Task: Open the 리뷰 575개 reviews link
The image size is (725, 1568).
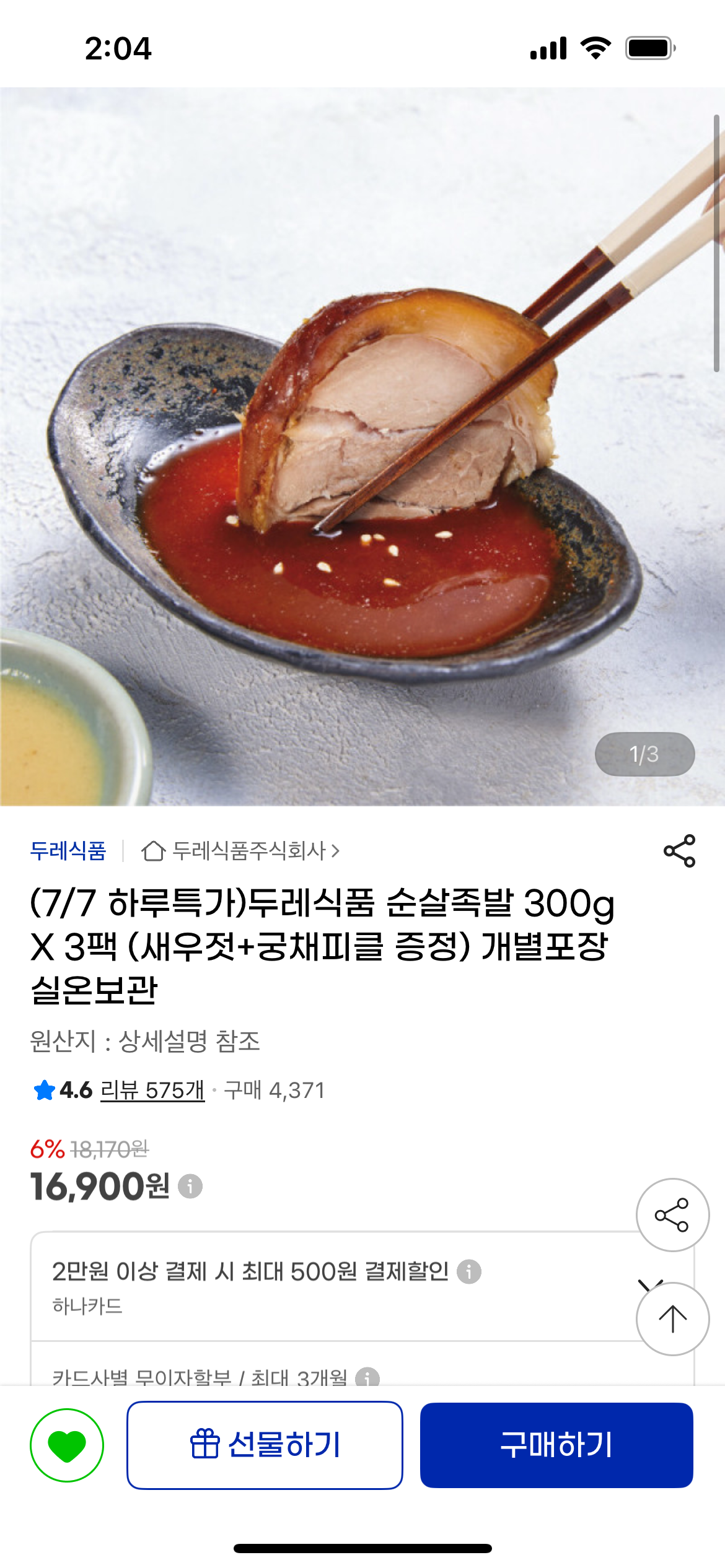Action: click(x=152, y=1090)
